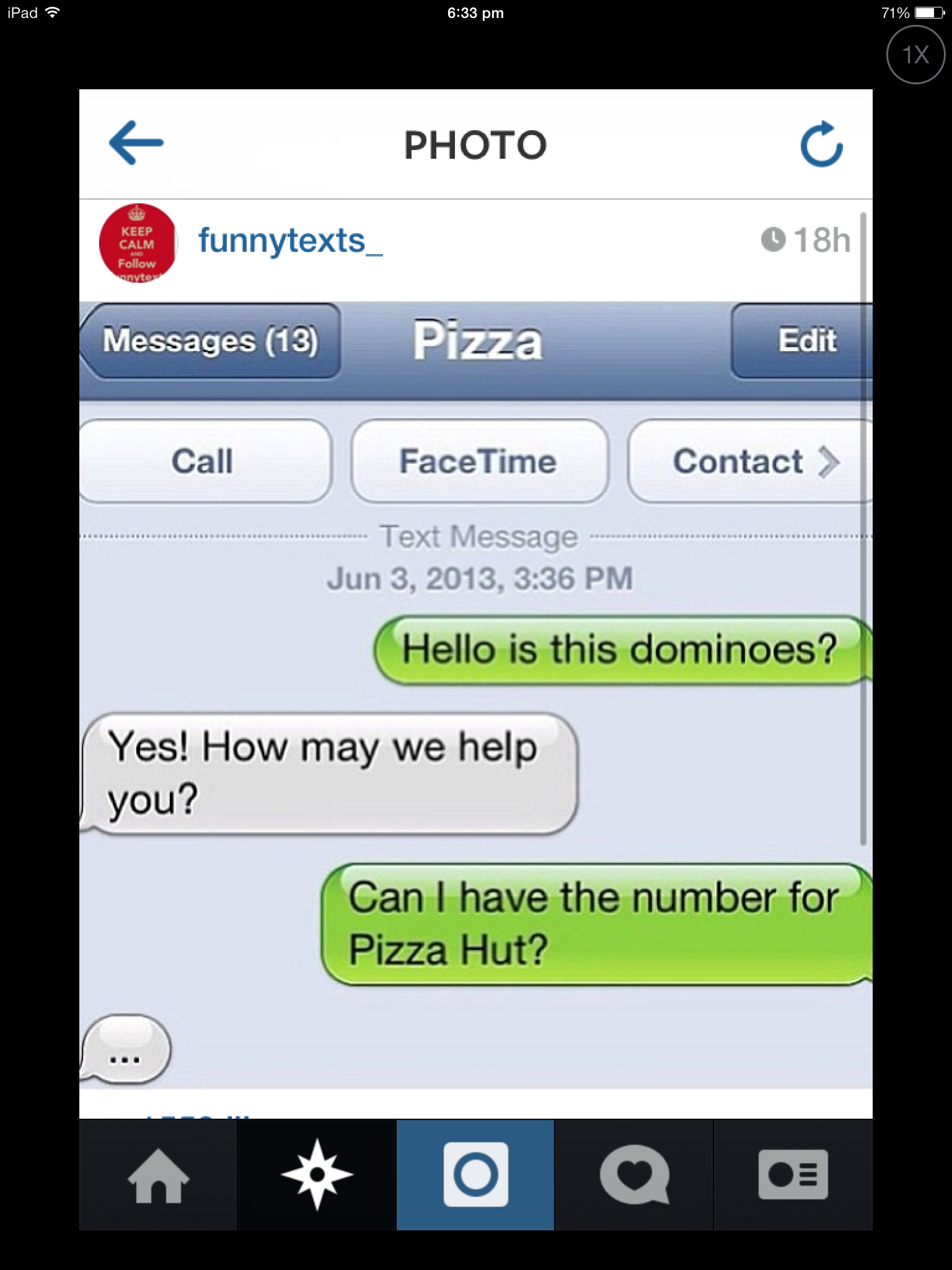This screenshot has width=952, height=1270.
Task: Open the activity heart tab
Action: (x=634, y=1175)
